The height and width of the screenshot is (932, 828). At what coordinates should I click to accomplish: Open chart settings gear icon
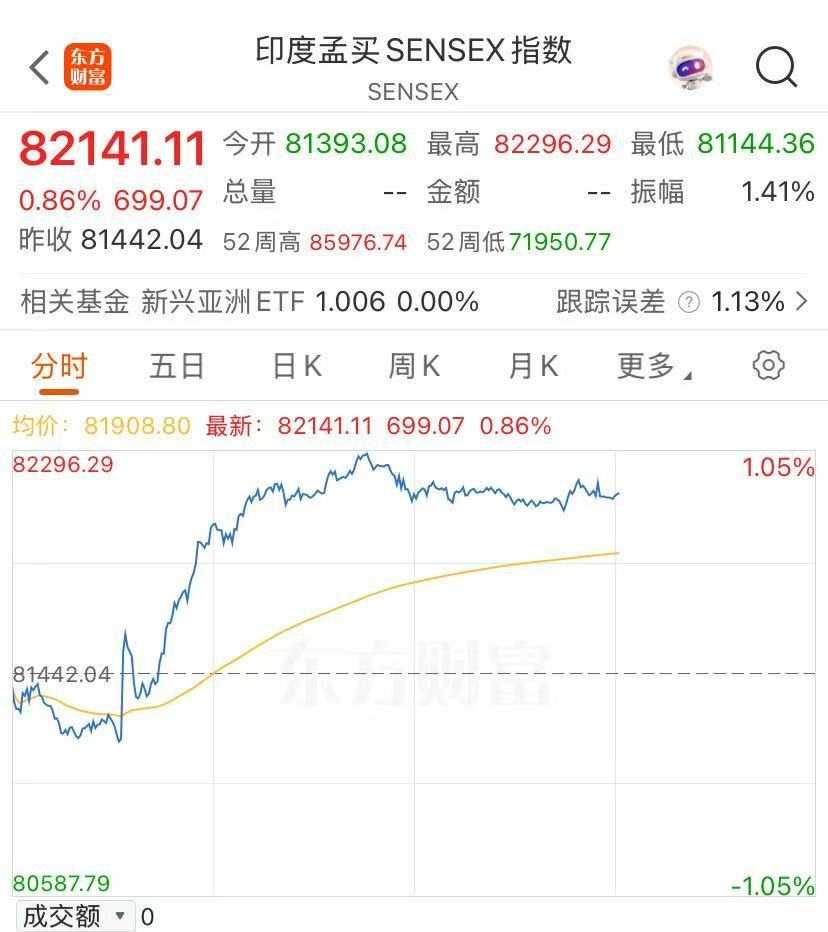768,366
